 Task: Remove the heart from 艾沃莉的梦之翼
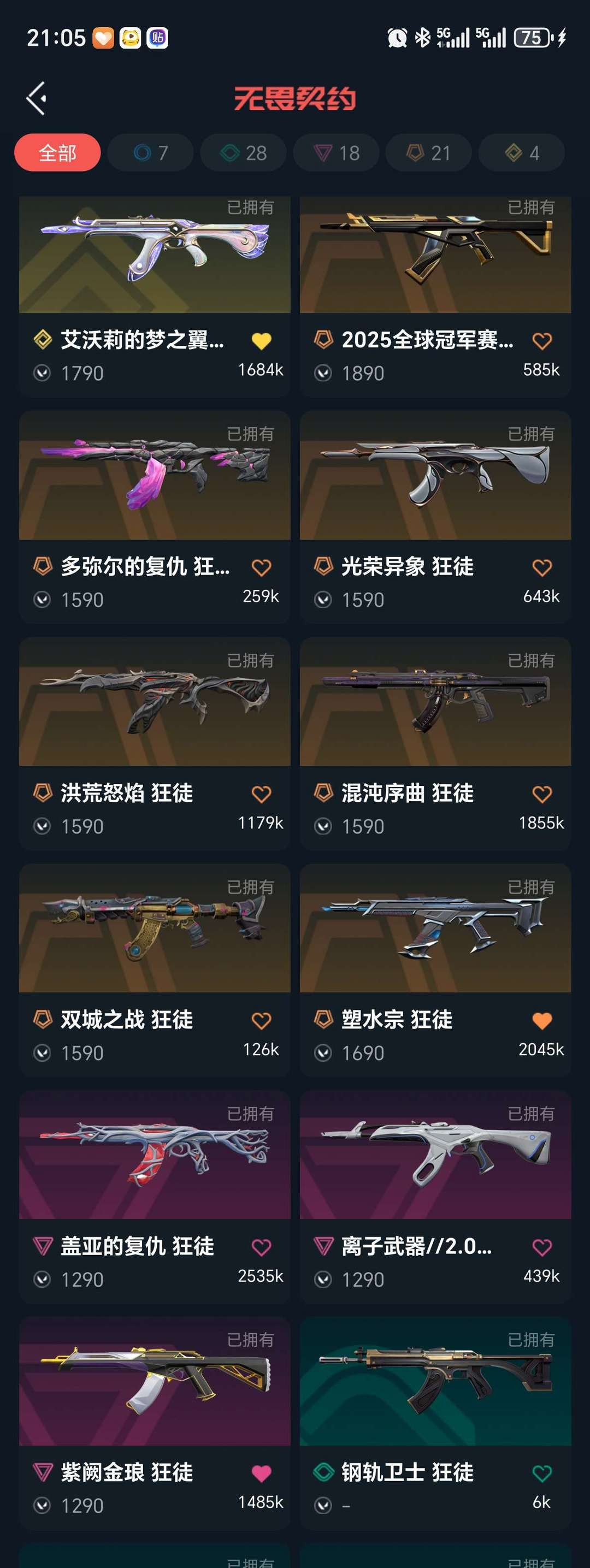(x=261, y=341)
